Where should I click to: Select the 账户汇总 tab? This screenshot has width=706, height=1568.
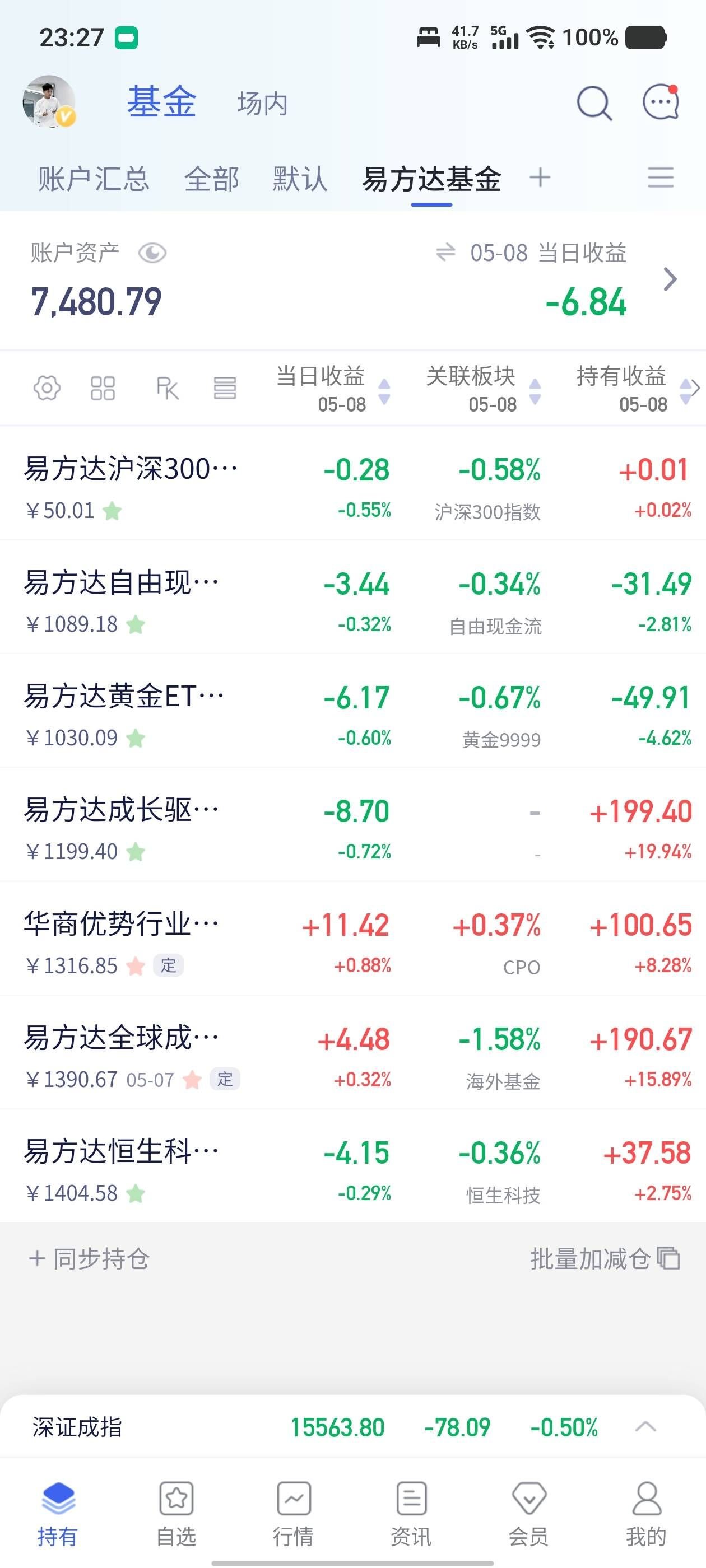pyautogui.click(x=94, y=179)
